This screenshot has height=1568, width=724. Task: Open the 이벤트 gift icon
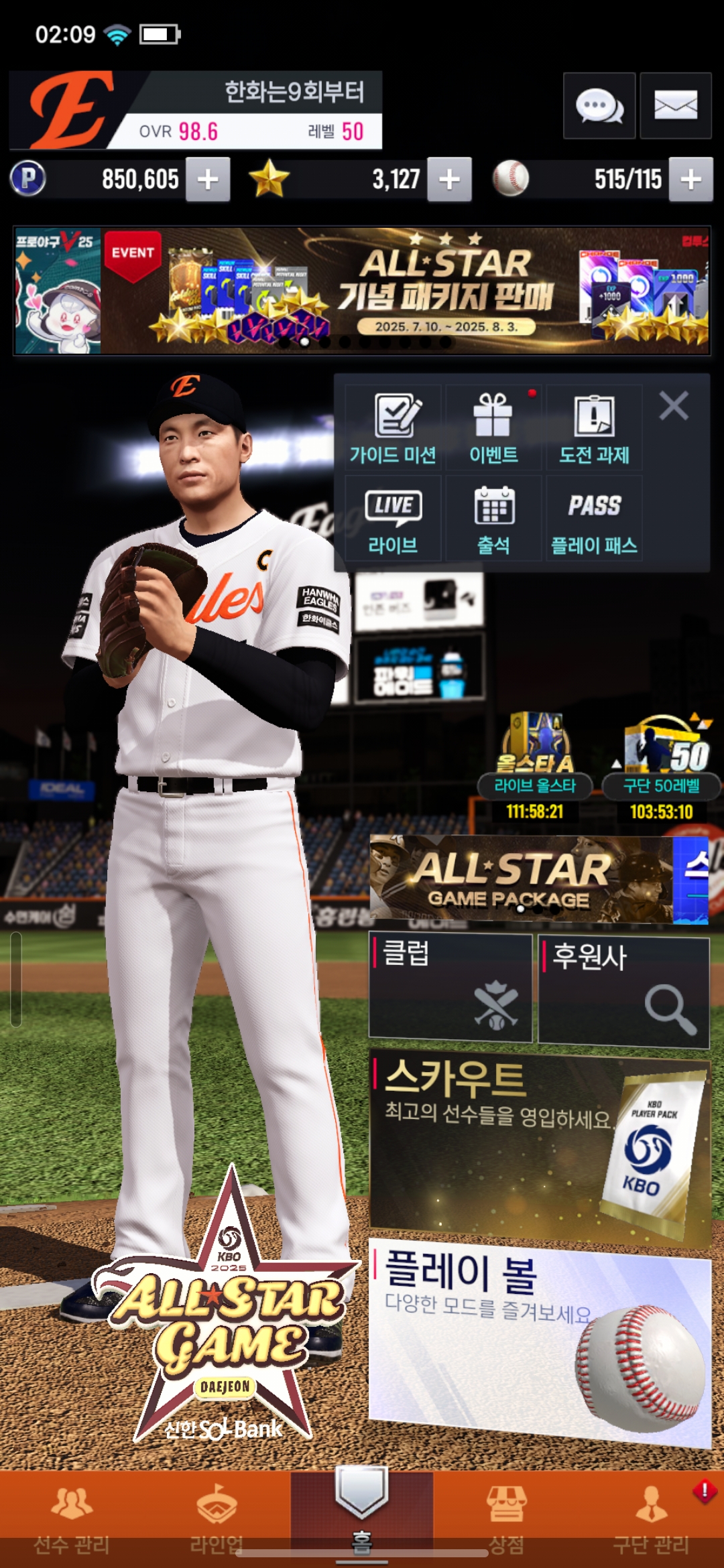[493, 429]
